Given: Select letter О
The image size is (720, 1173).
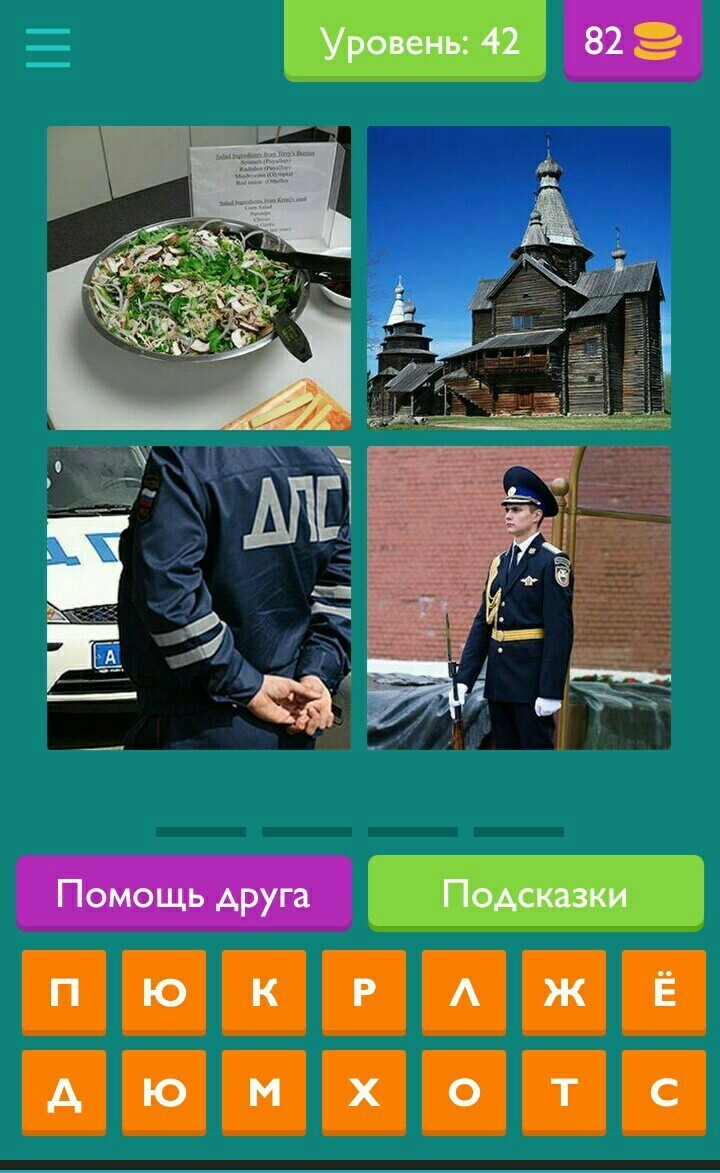Looking at the screenshot, I should [x=464, y=1092].
